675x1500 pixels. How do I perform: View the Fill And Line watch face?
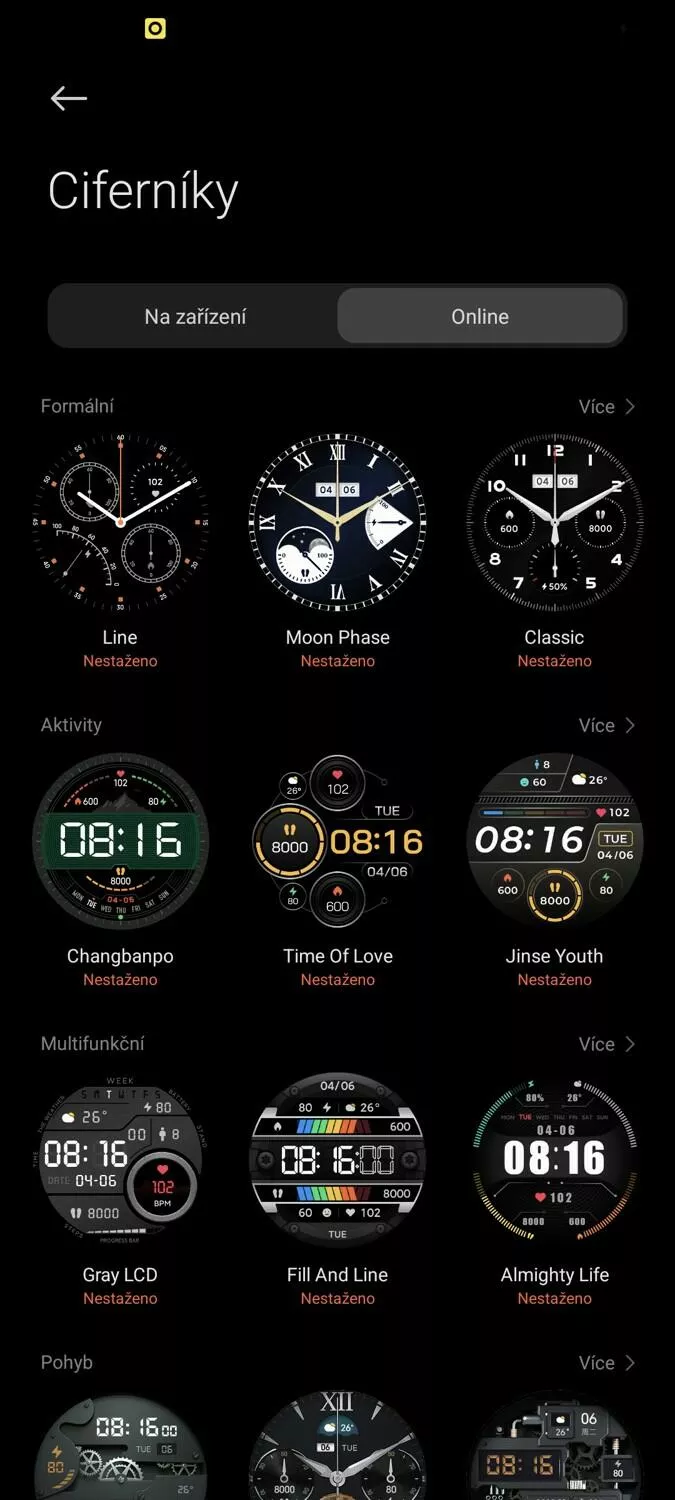coord(337,1161)
